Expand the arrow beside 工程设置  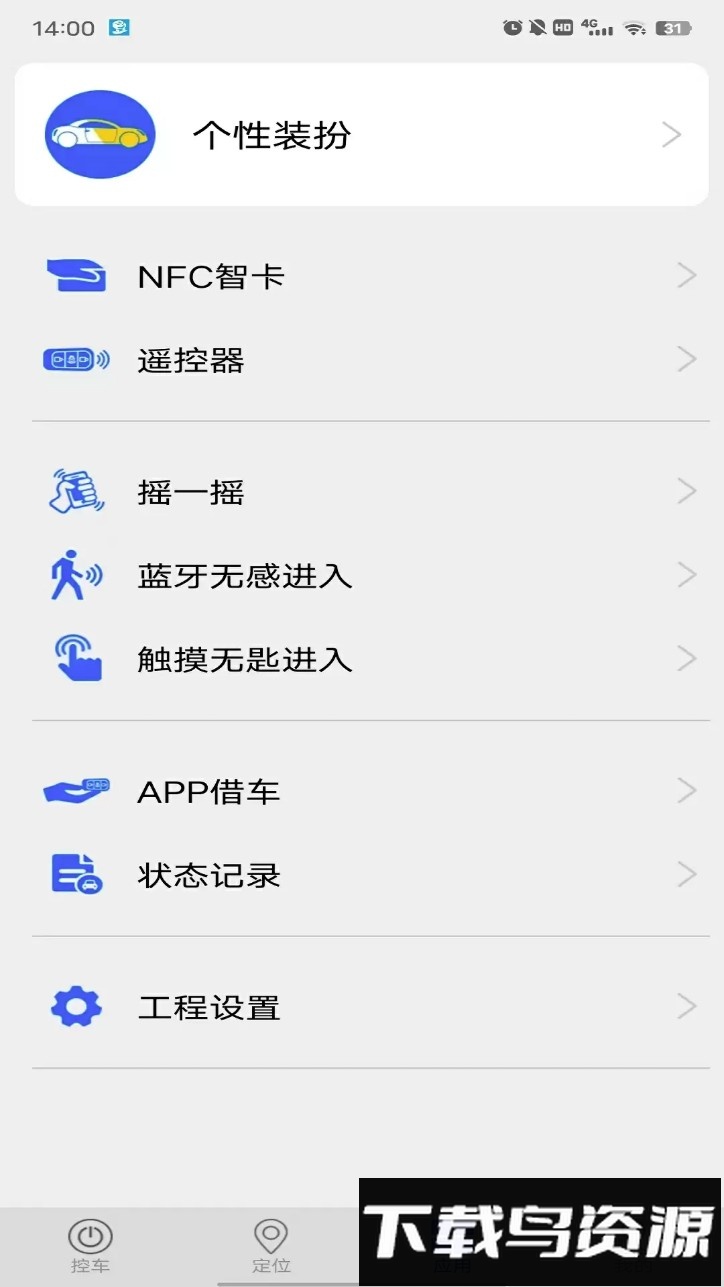pyautogui.click(x=686, y=1007)
